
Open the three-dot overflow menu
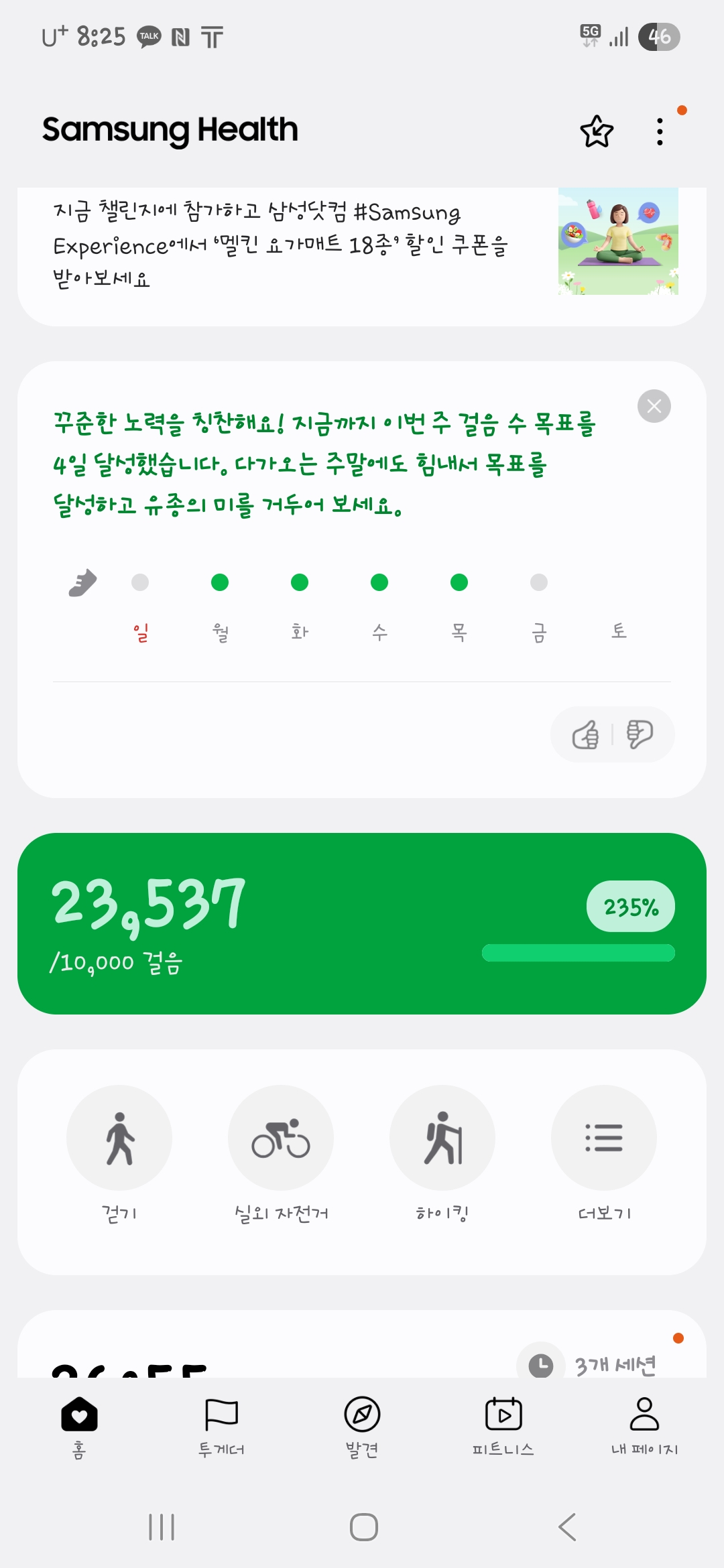pos(660,131)
